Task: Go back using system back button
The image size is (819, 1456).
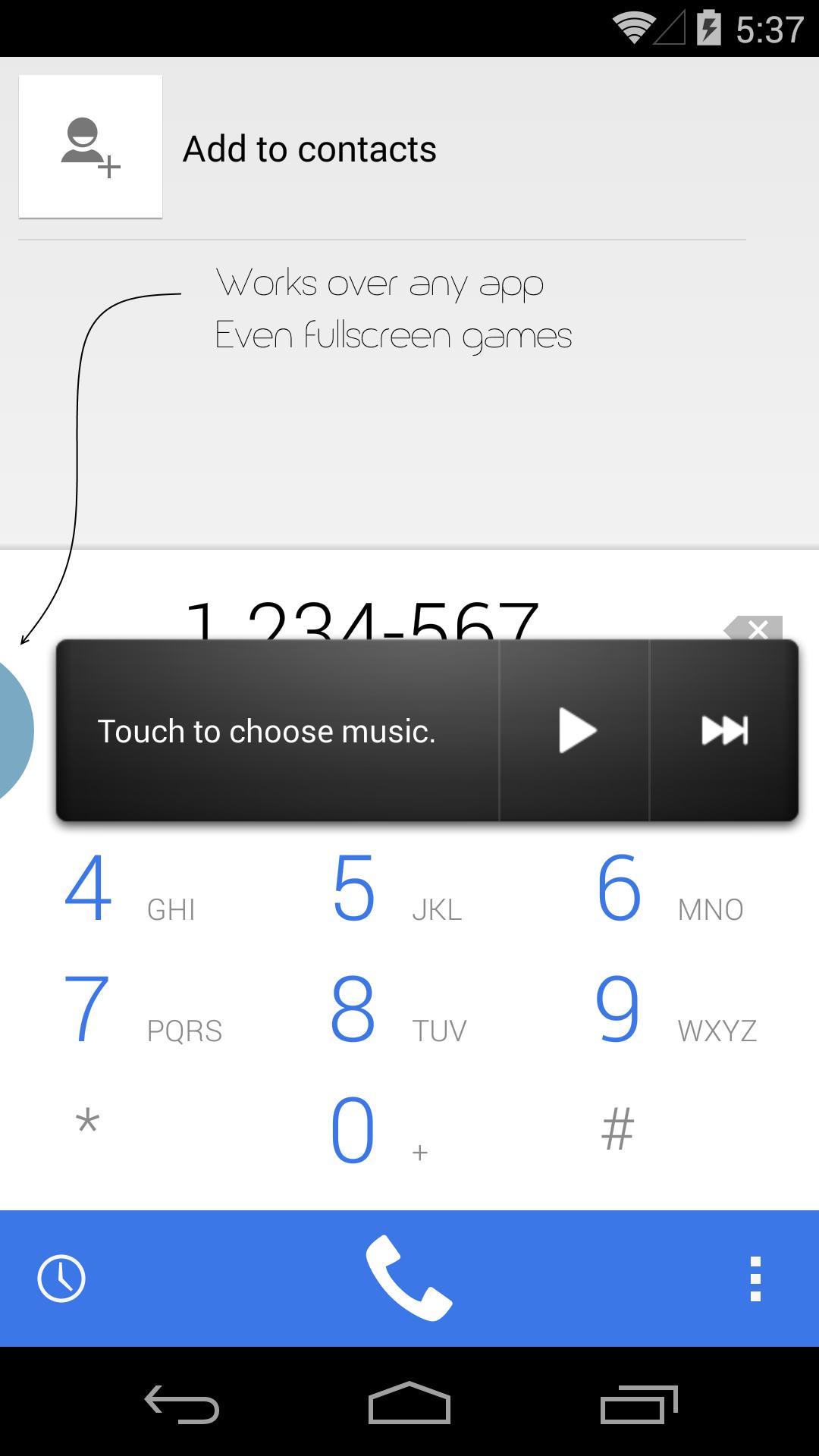Action: 182,1404
